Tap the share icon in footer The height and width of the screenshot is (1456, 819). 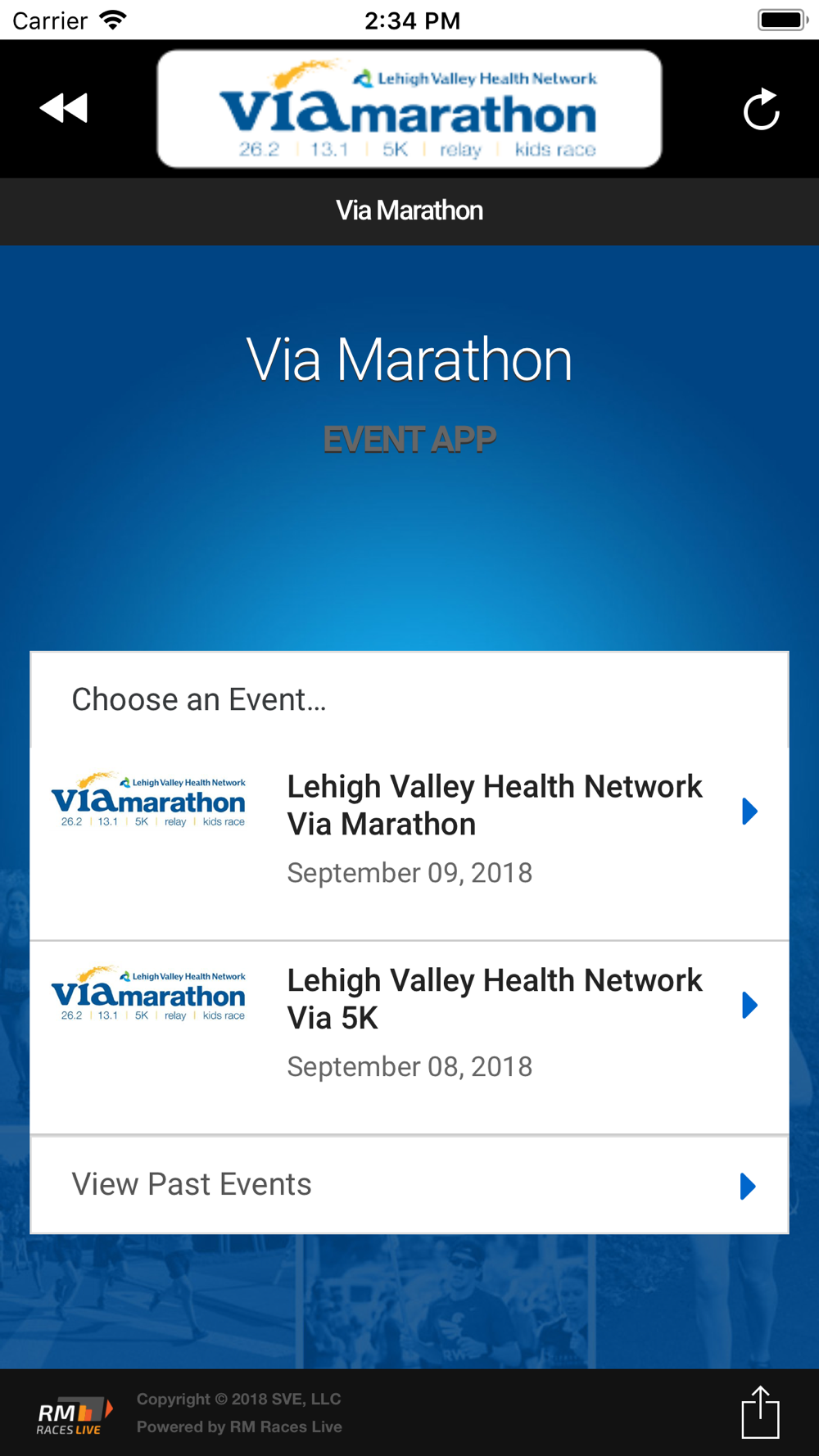(x=760, y=1412)
